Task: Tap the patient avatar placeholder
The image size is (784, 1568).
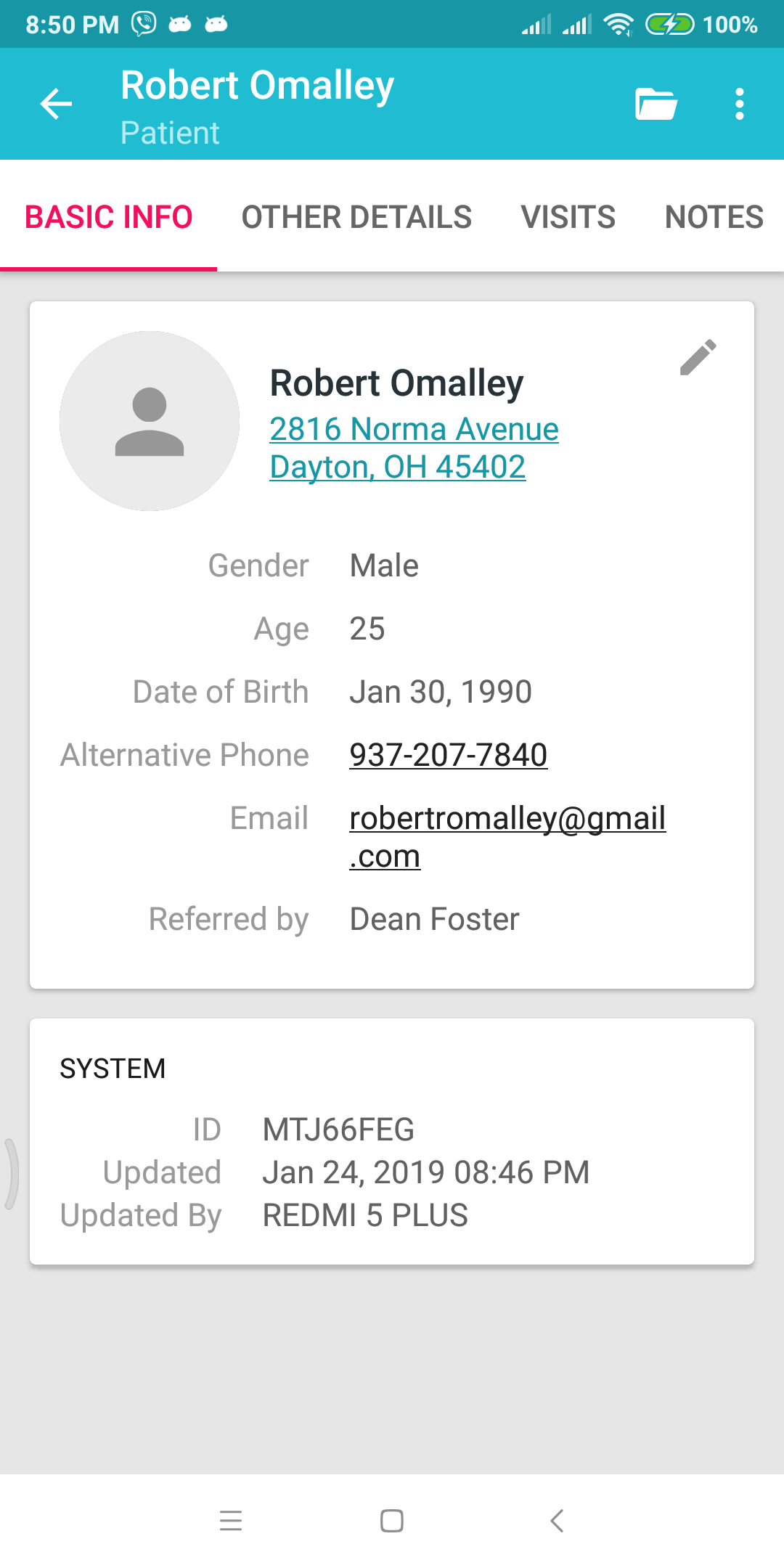Action: click(150, 421)
